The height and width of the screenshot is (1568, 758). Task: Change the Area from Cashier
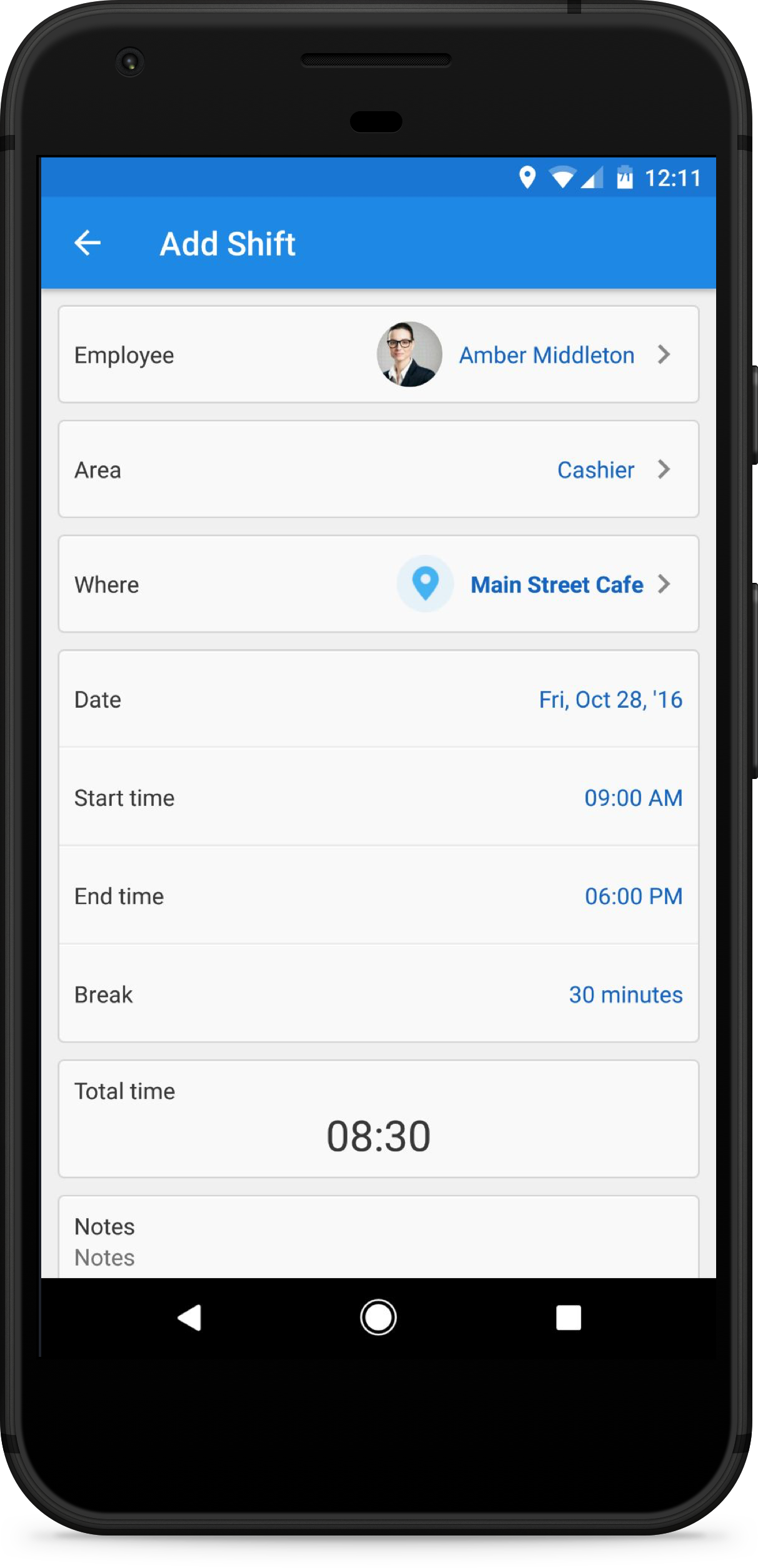(378, 469)
